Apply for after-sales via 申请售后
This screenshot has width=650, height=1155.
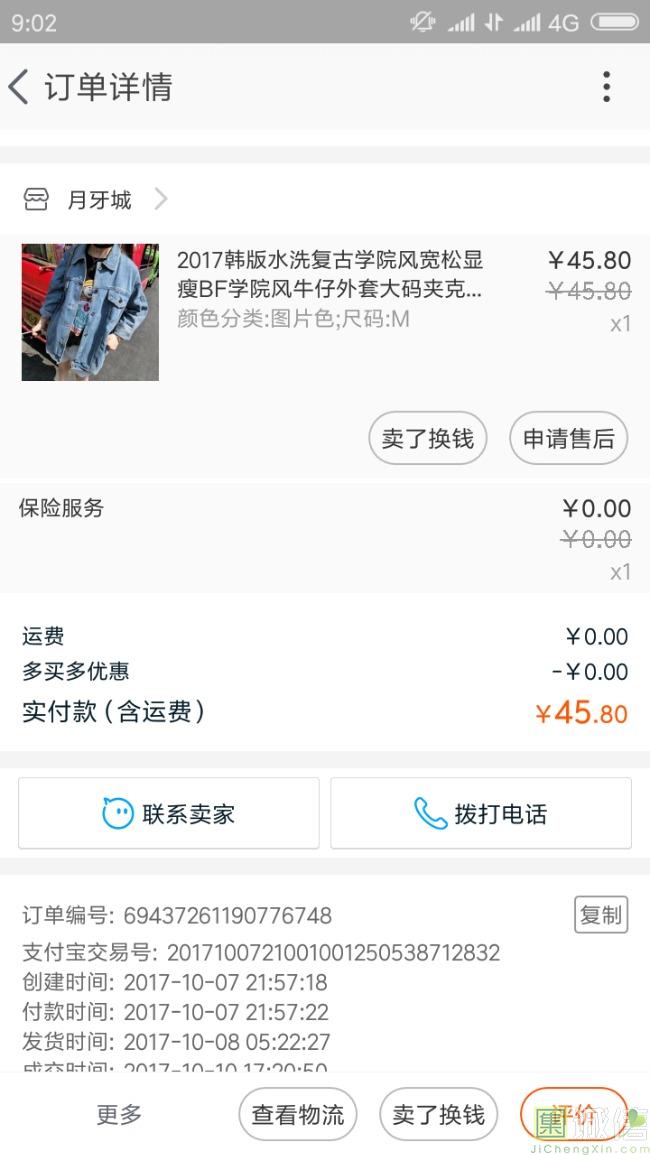click(568, 438)
